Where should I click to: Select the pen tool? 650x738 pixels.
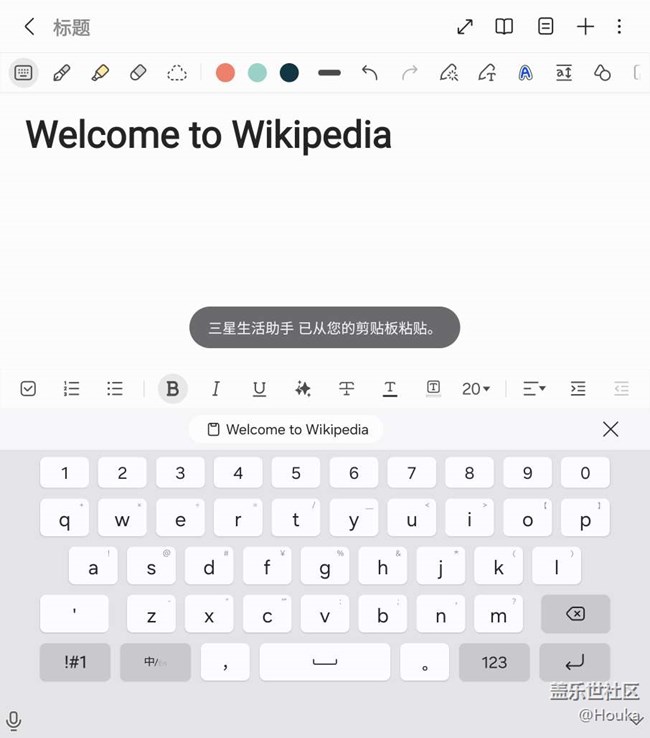[x=61, y=73]
